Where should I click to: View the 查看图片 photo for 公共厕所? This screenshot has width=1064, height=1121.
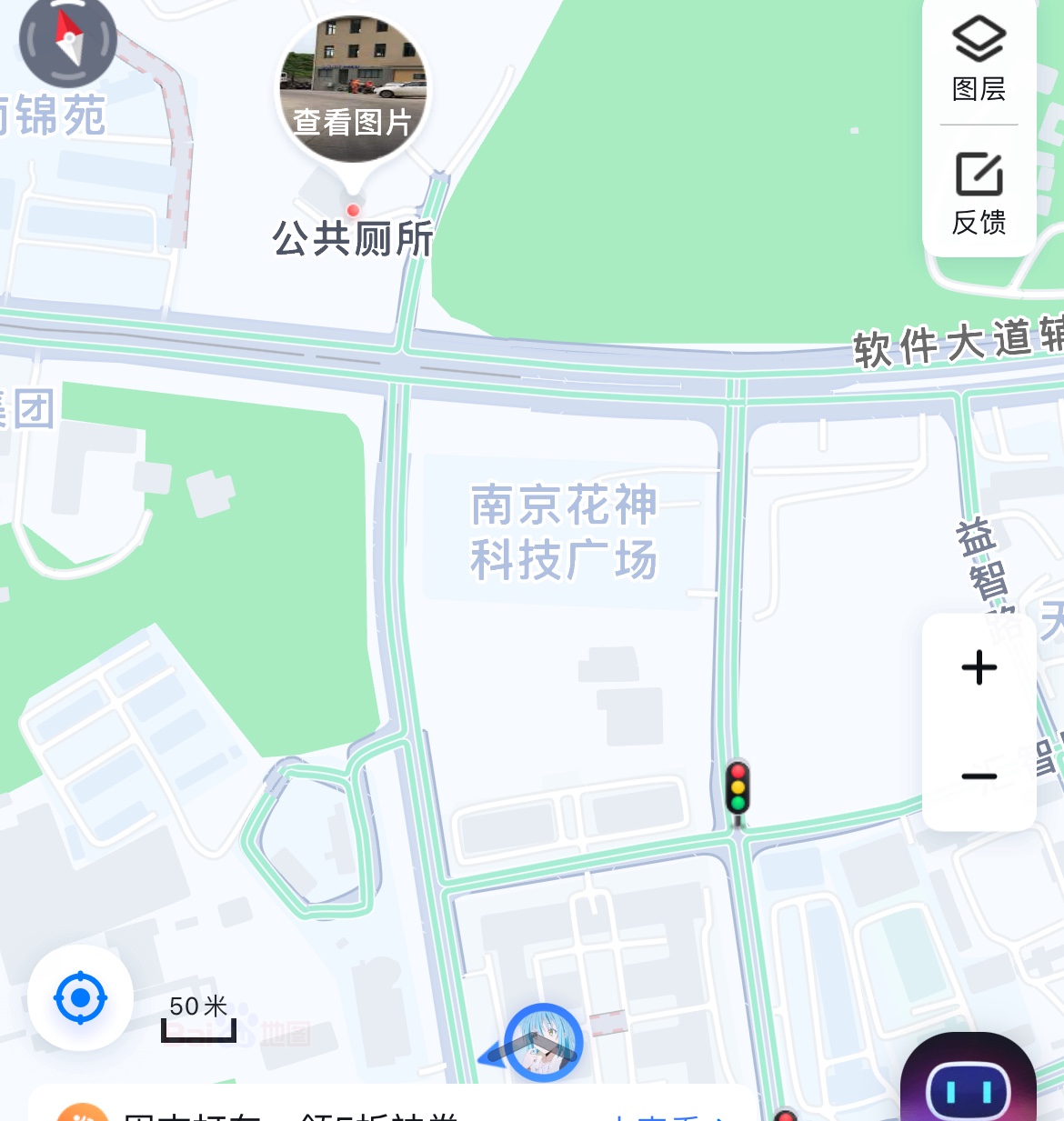click(354, 89)
